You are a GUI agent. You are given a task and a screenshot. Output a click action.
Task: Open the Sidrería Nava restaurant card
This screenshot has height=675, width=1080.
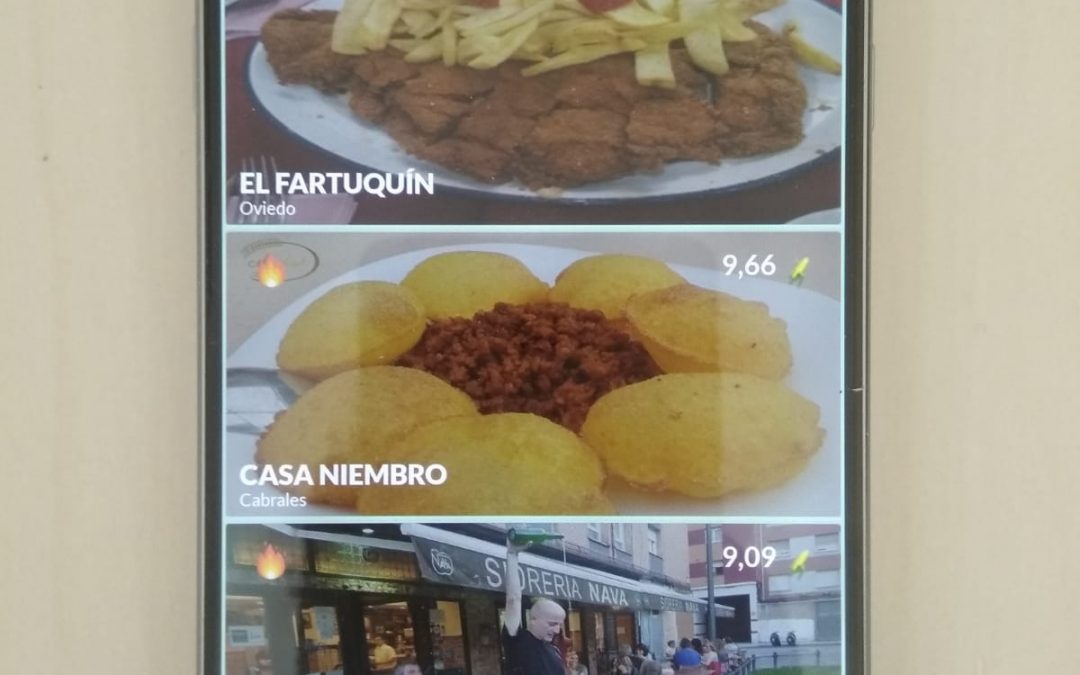point(532,600)
